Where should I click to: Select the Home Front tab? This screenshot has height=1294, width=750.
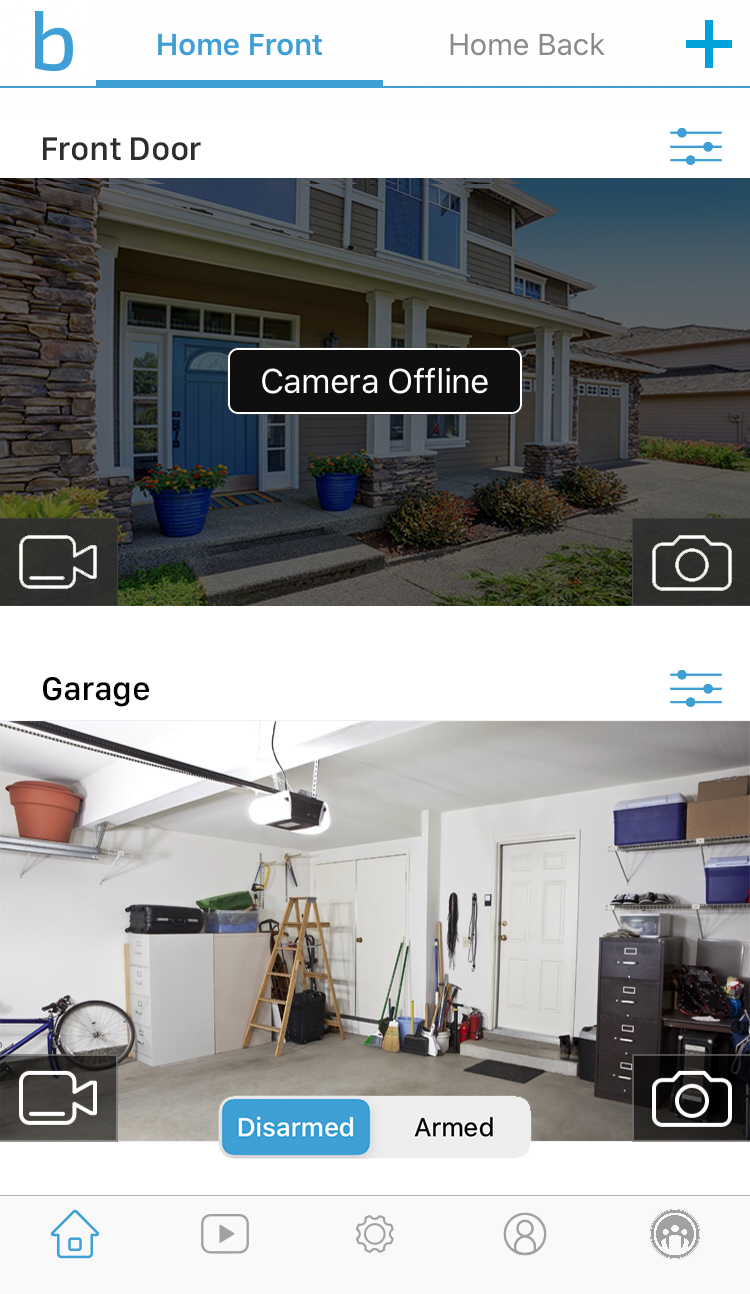tap(239, 45)
